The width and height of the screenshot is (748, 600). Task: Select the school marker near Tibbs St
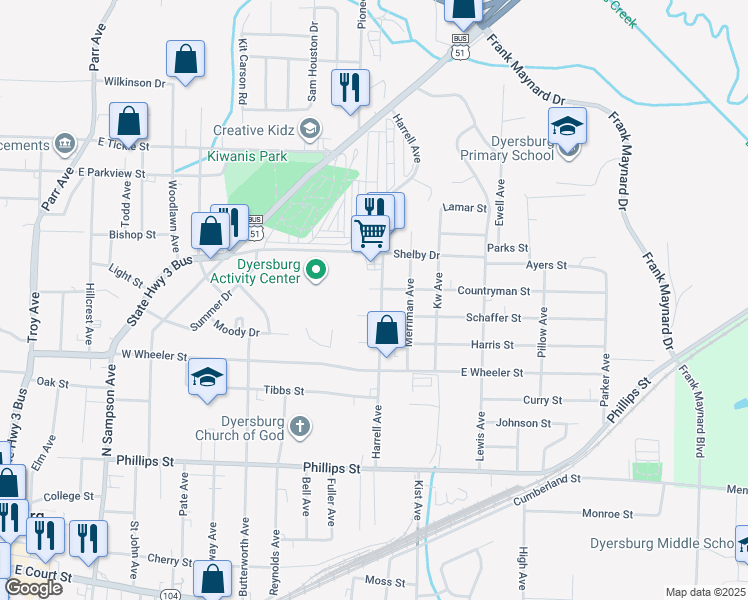[208, 377]
